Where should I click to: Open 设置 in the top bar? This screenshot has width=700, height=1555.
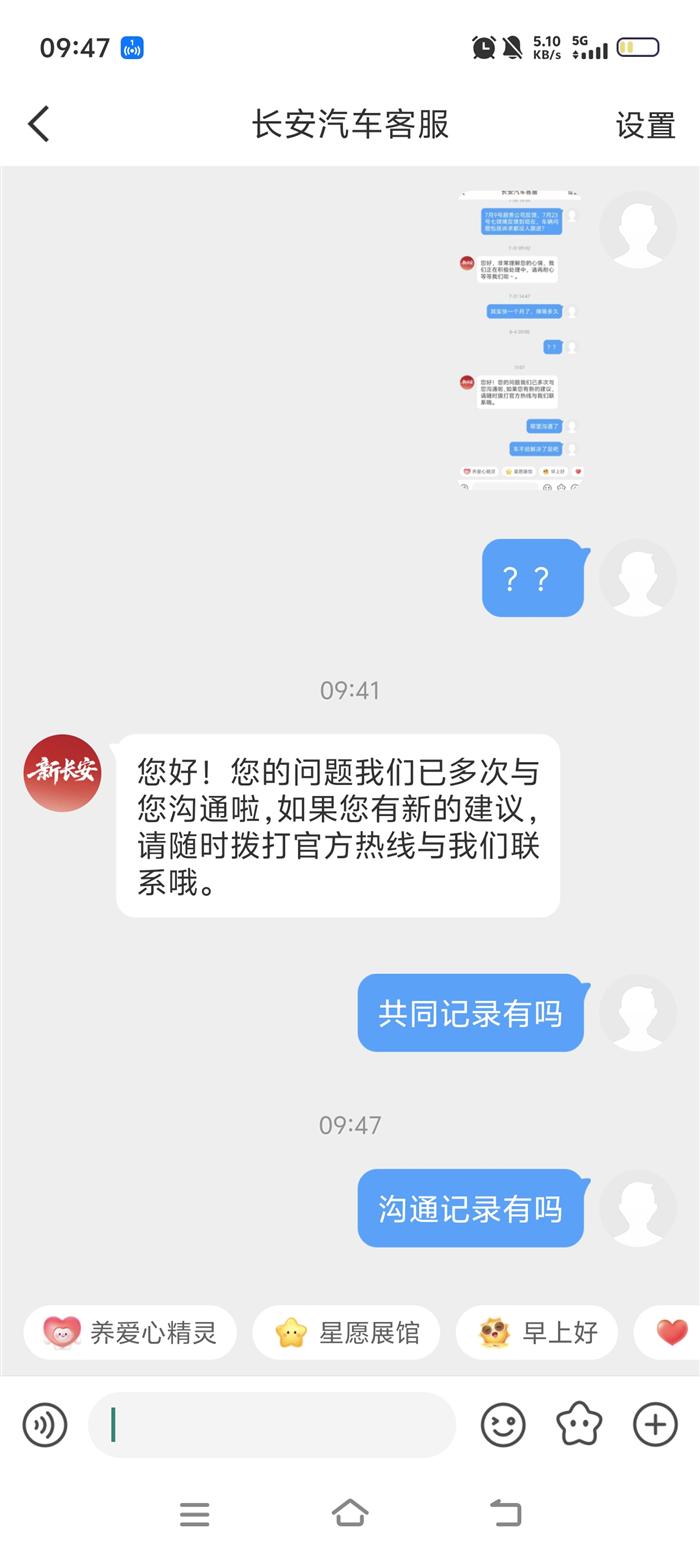(645, 125)
